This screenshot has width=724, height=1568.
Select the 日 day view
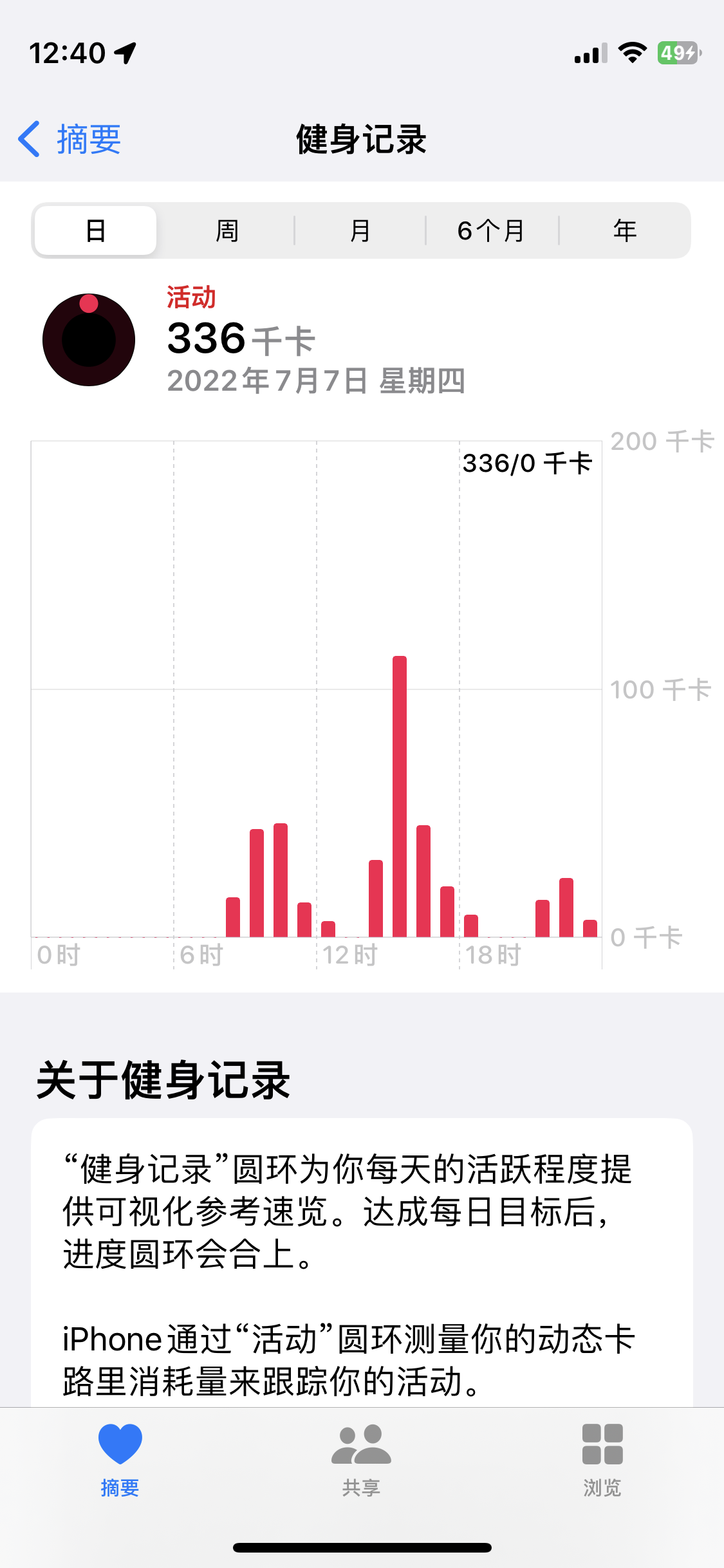click(96, 230)
